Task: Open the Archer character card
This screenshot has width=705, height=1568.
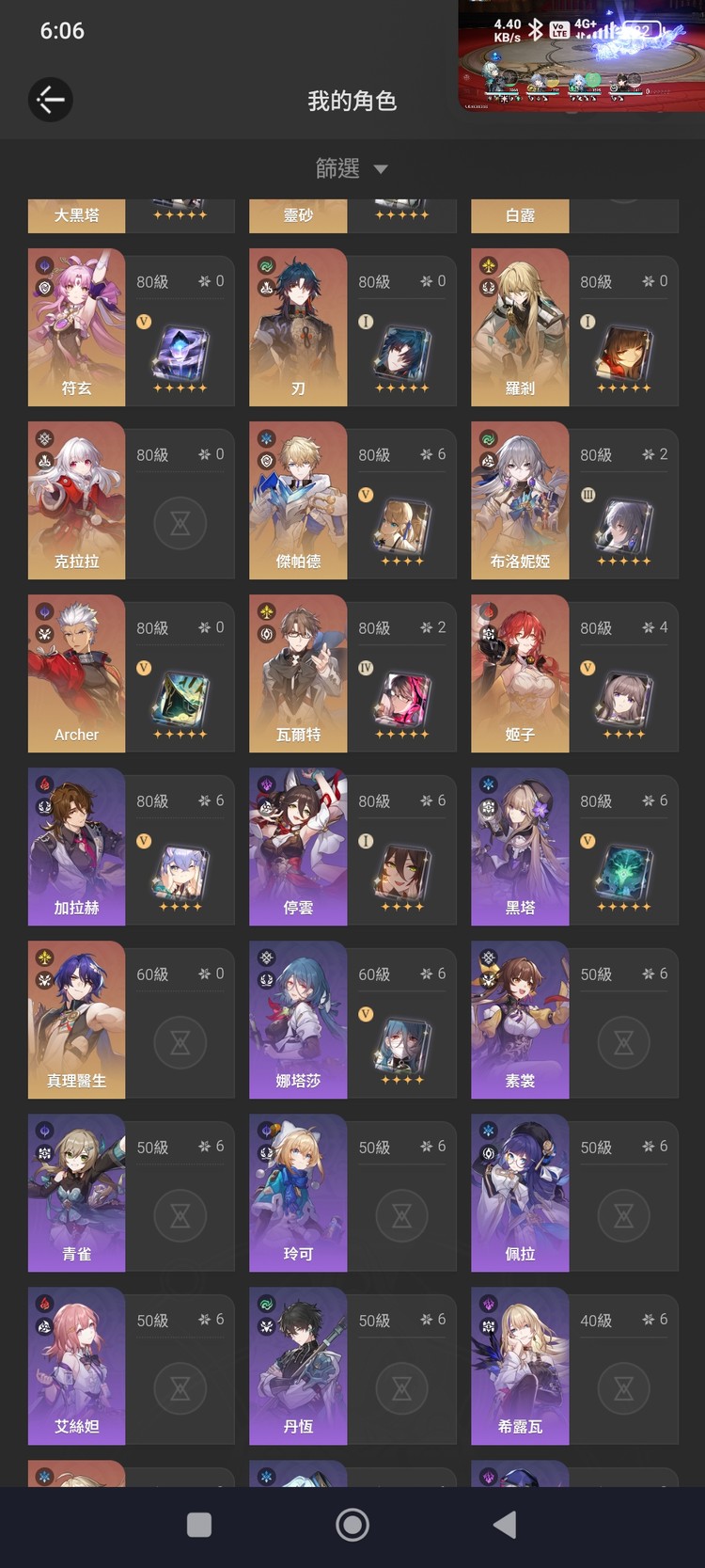Action: click(77, 673)
